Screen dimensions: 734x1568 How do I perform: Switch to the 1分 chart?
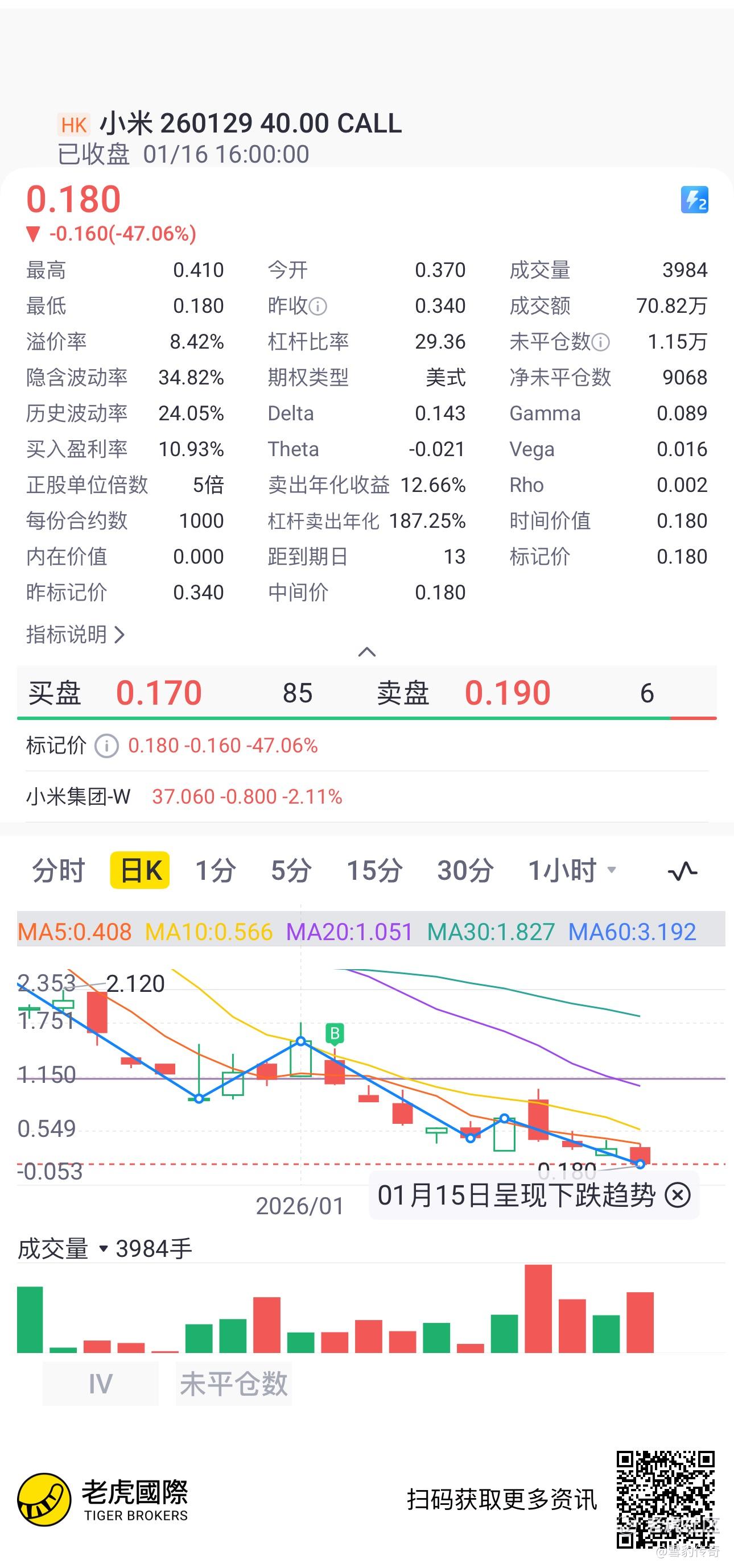(x=215, y=870)
